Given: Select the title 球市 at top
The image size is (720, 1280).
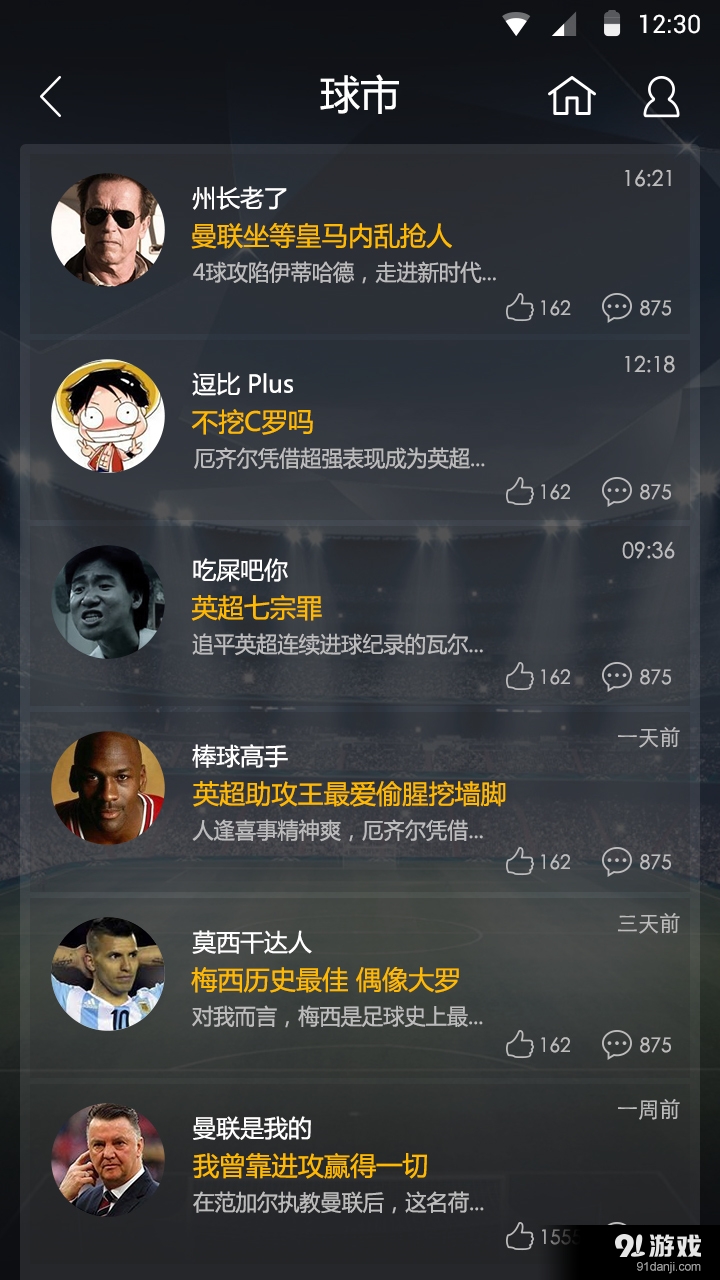Looking at the screenshot, I should 360,95.
